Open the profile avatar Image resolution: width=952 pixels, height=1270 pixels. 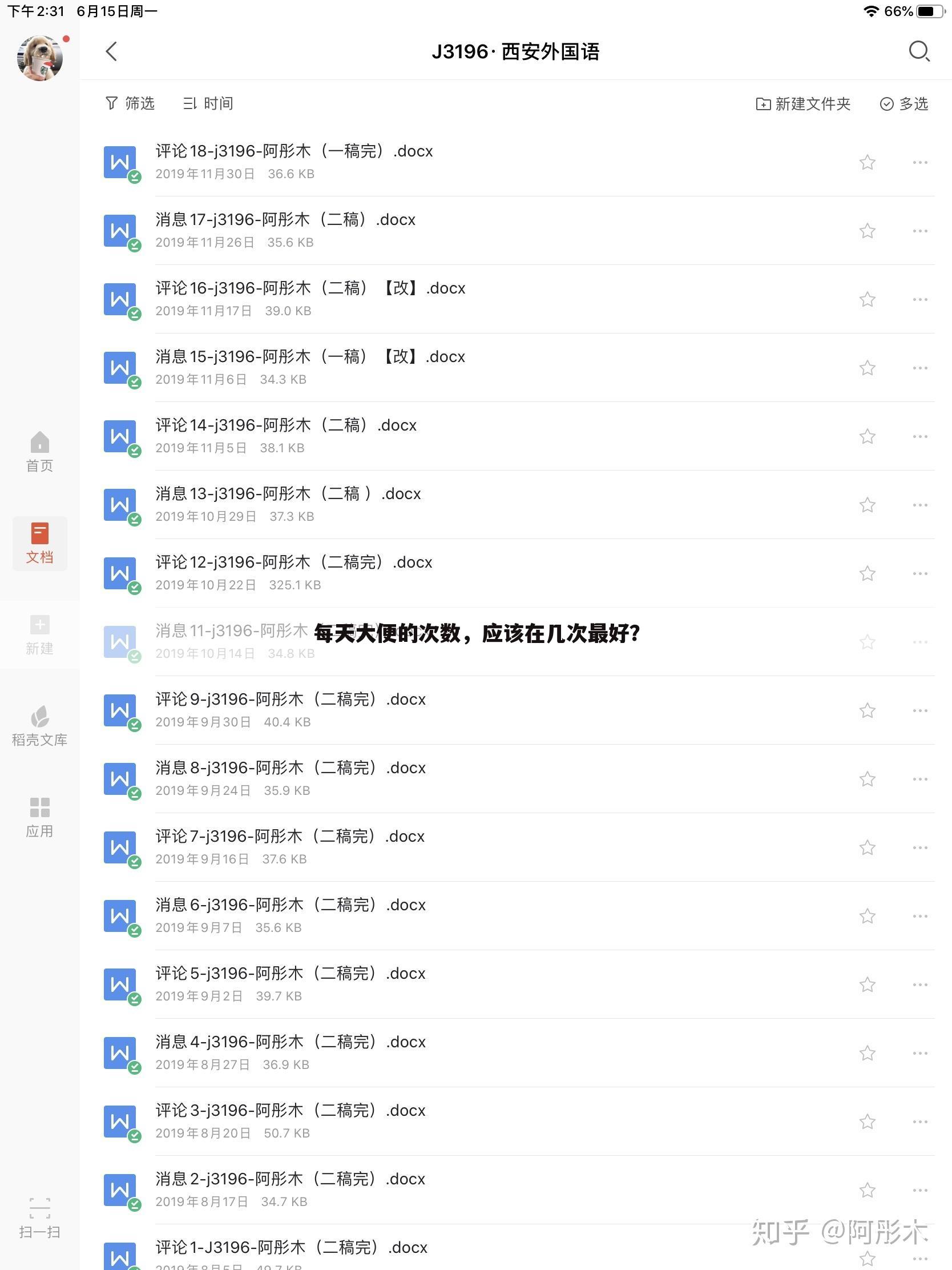[x=40, y=58]
